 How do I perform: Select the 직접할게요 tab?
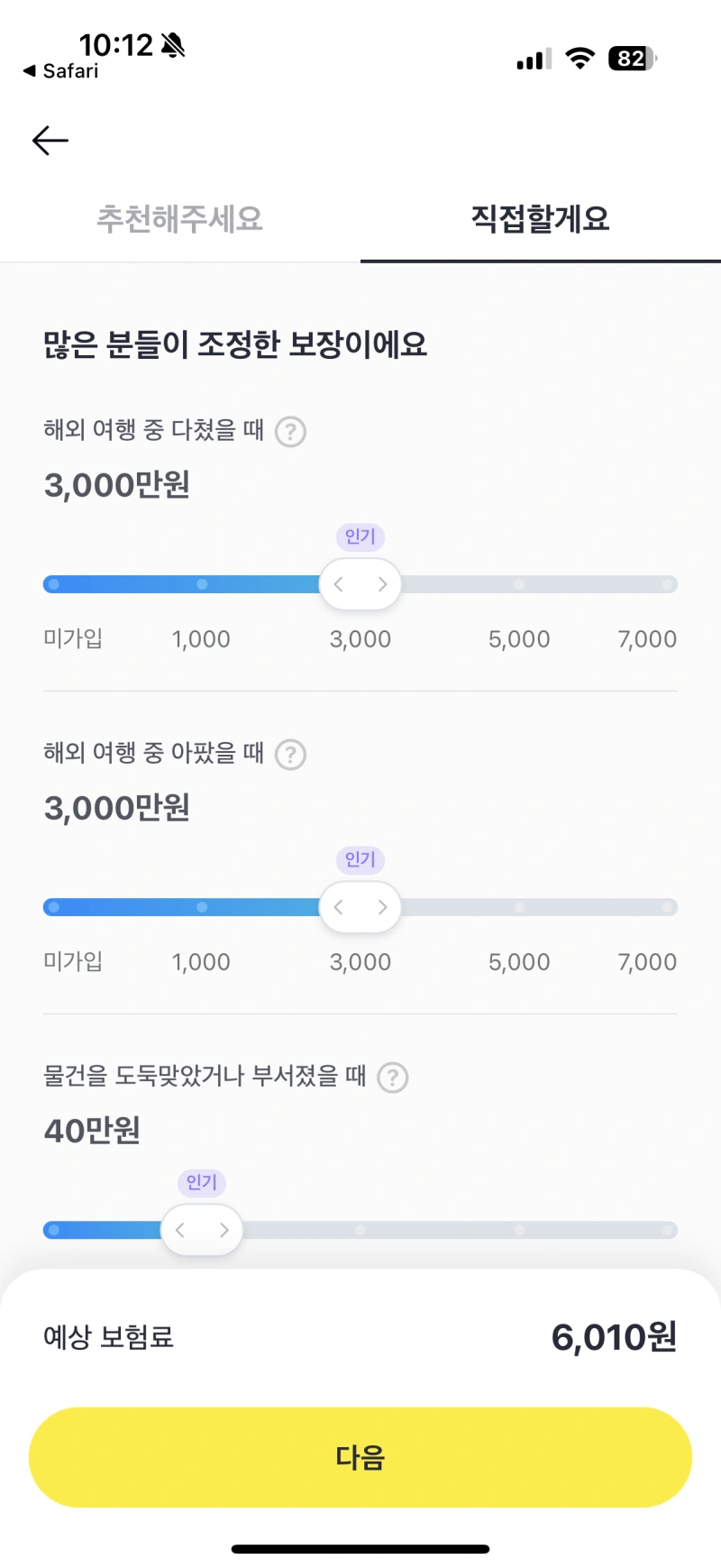pos(539,219)
